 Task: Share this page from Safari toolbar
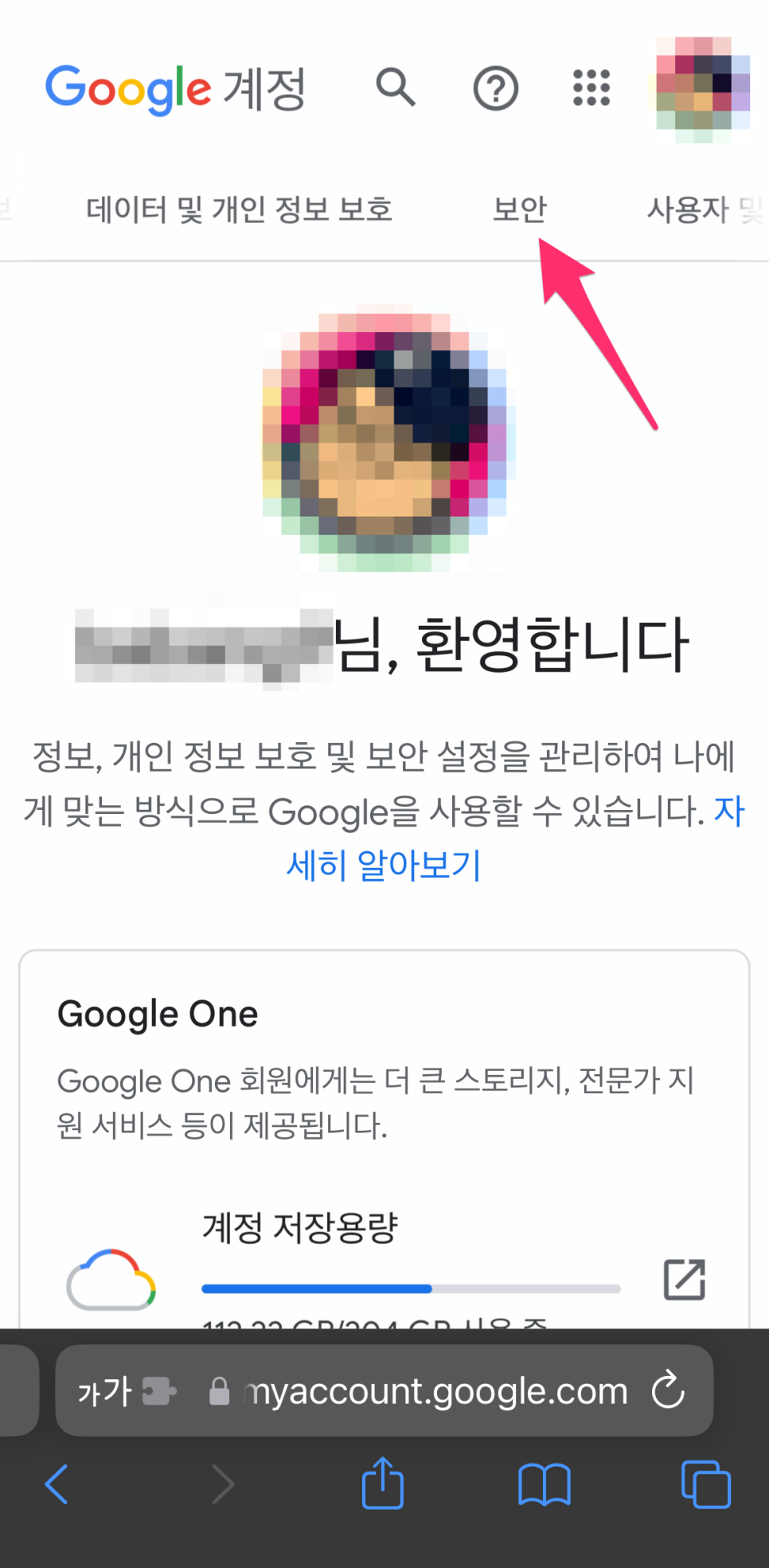pyautogui.click(x=383, y=1483)
